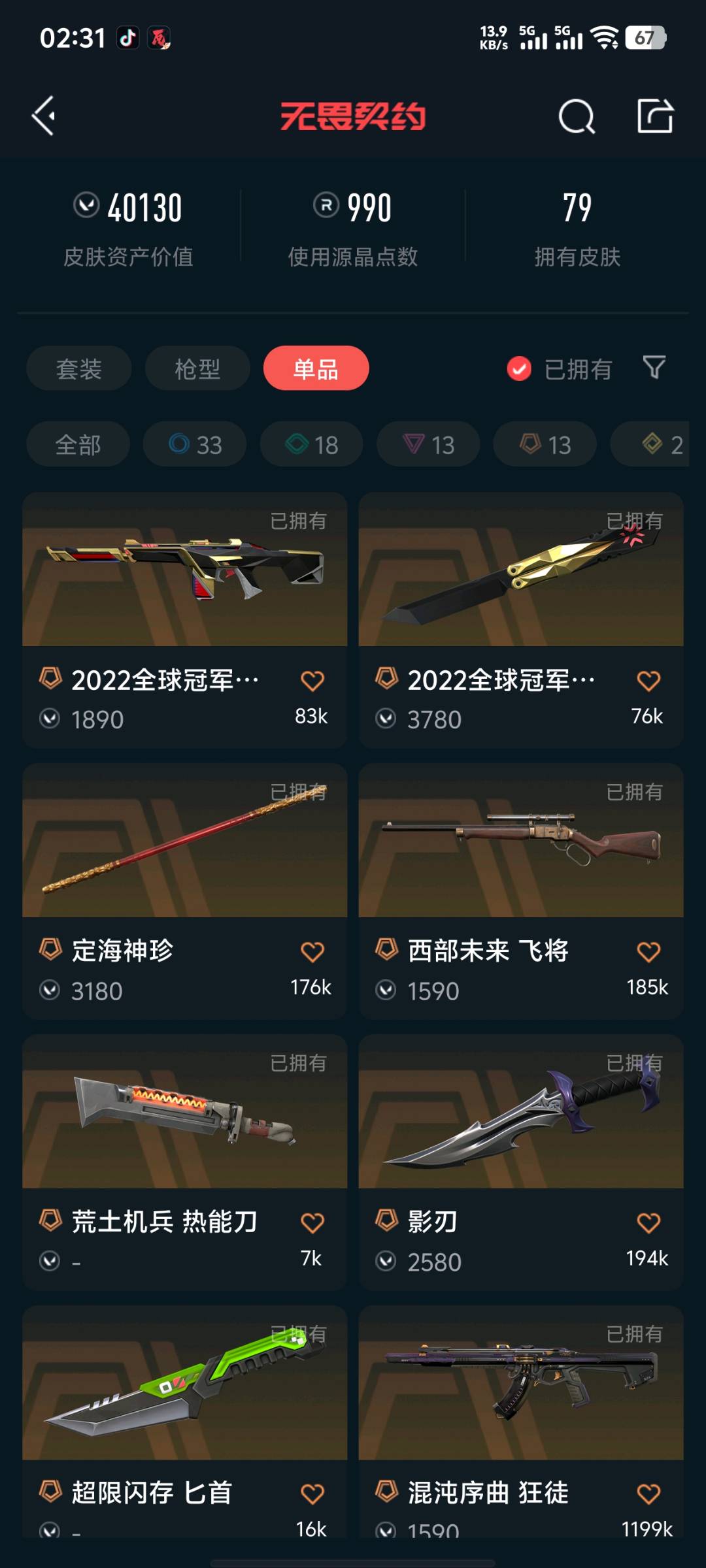Open the search icon in the header
Screen dimensions: 706x1568
click(576, 117)
